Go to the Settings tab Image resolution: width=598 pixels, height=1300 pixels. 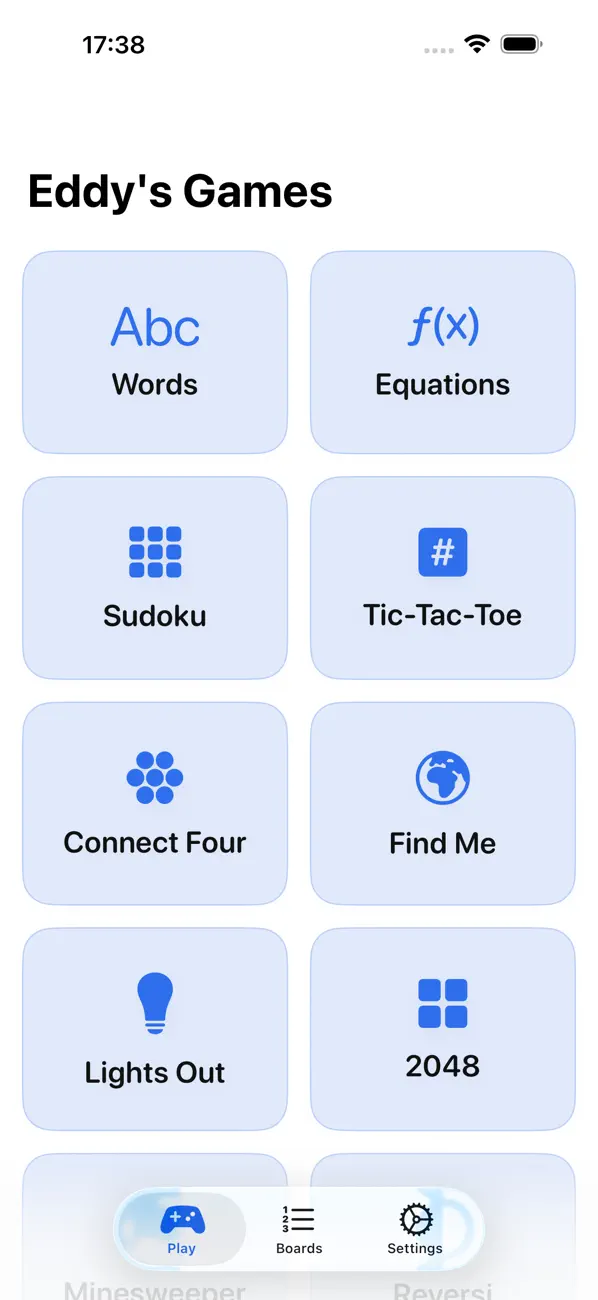tap(415, 1229)
